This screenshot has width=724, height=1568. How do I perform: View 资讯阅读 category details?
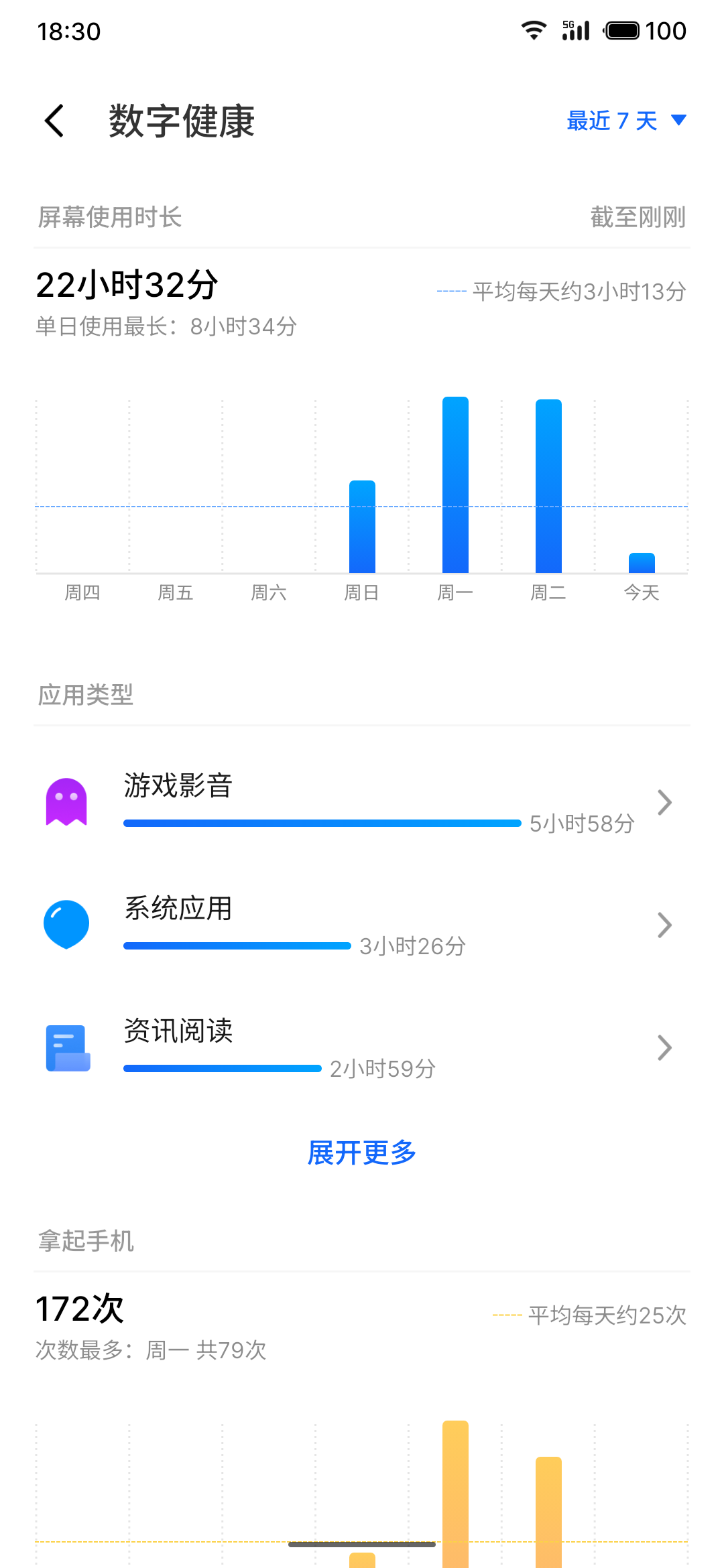(362, 1048)
